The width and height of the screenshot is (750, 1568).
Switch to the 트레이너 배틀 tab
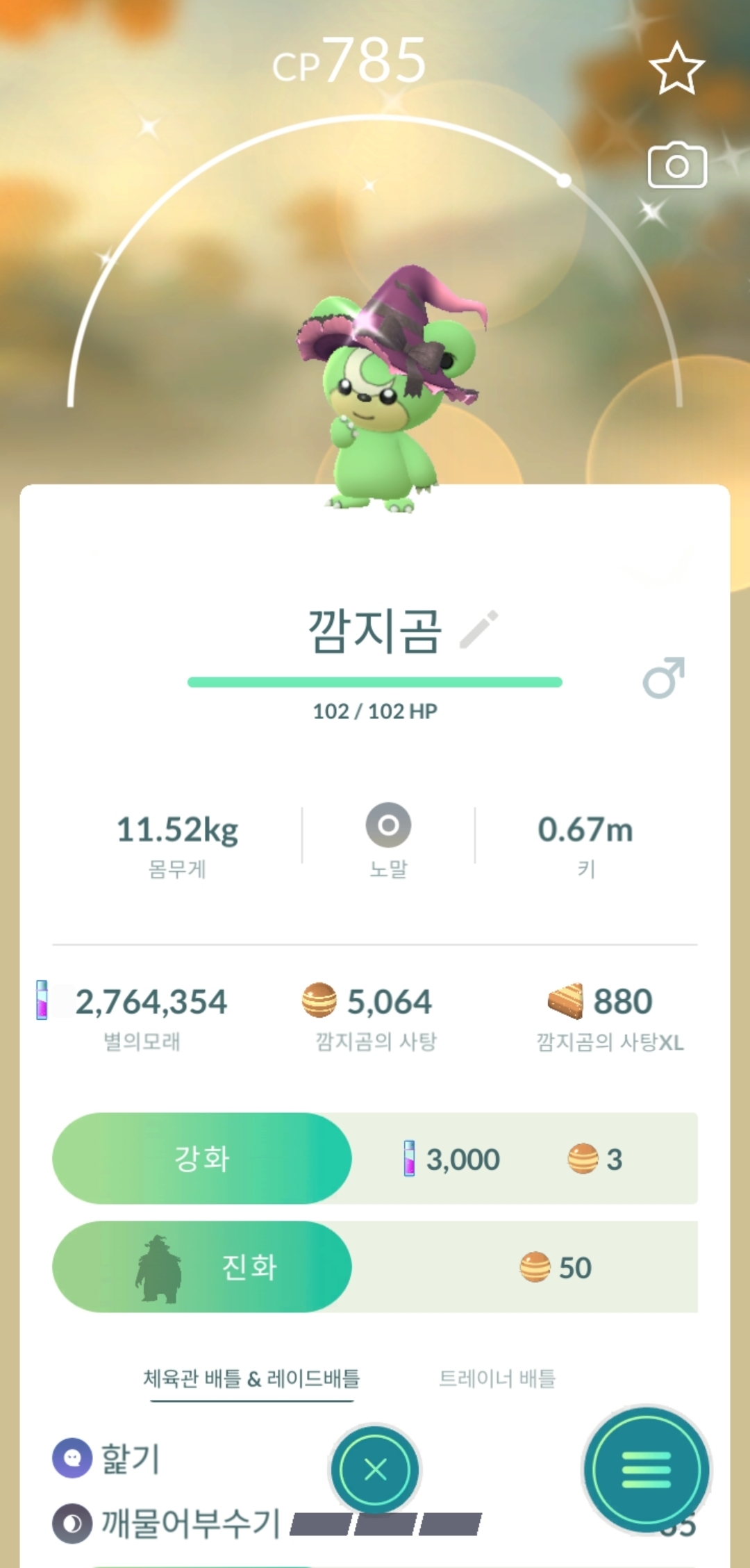pyautogui.click(x=497, y=1378)
